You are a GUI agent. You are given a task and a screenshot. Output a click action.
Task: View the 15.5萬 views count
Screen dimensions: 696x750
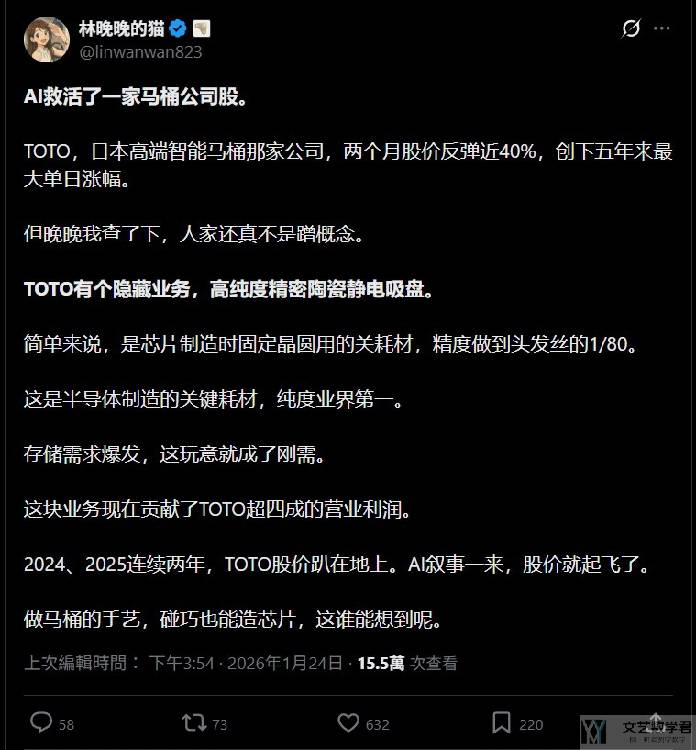coord(382,662)
